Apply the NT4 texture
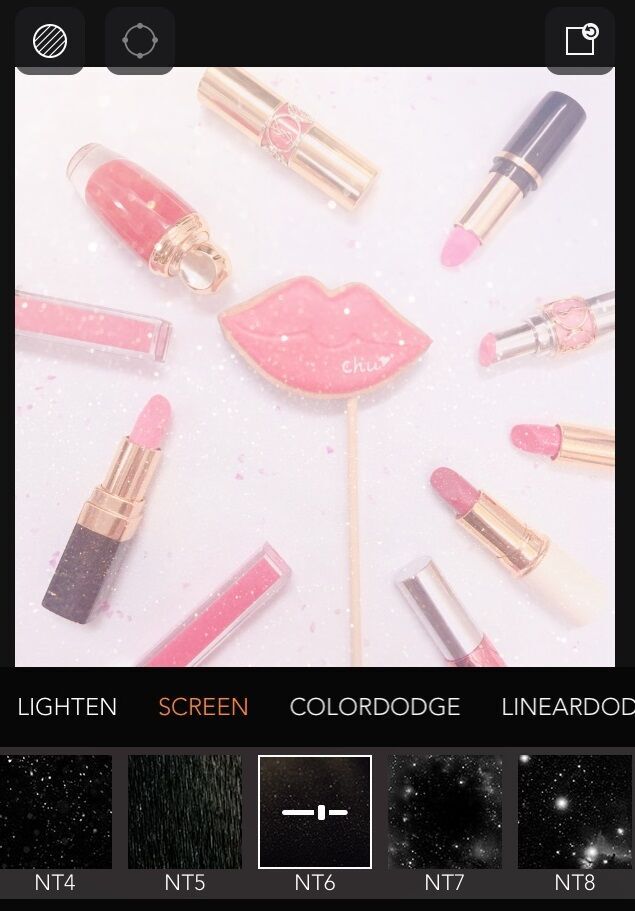The image size is (635, 911). point(55,812)
